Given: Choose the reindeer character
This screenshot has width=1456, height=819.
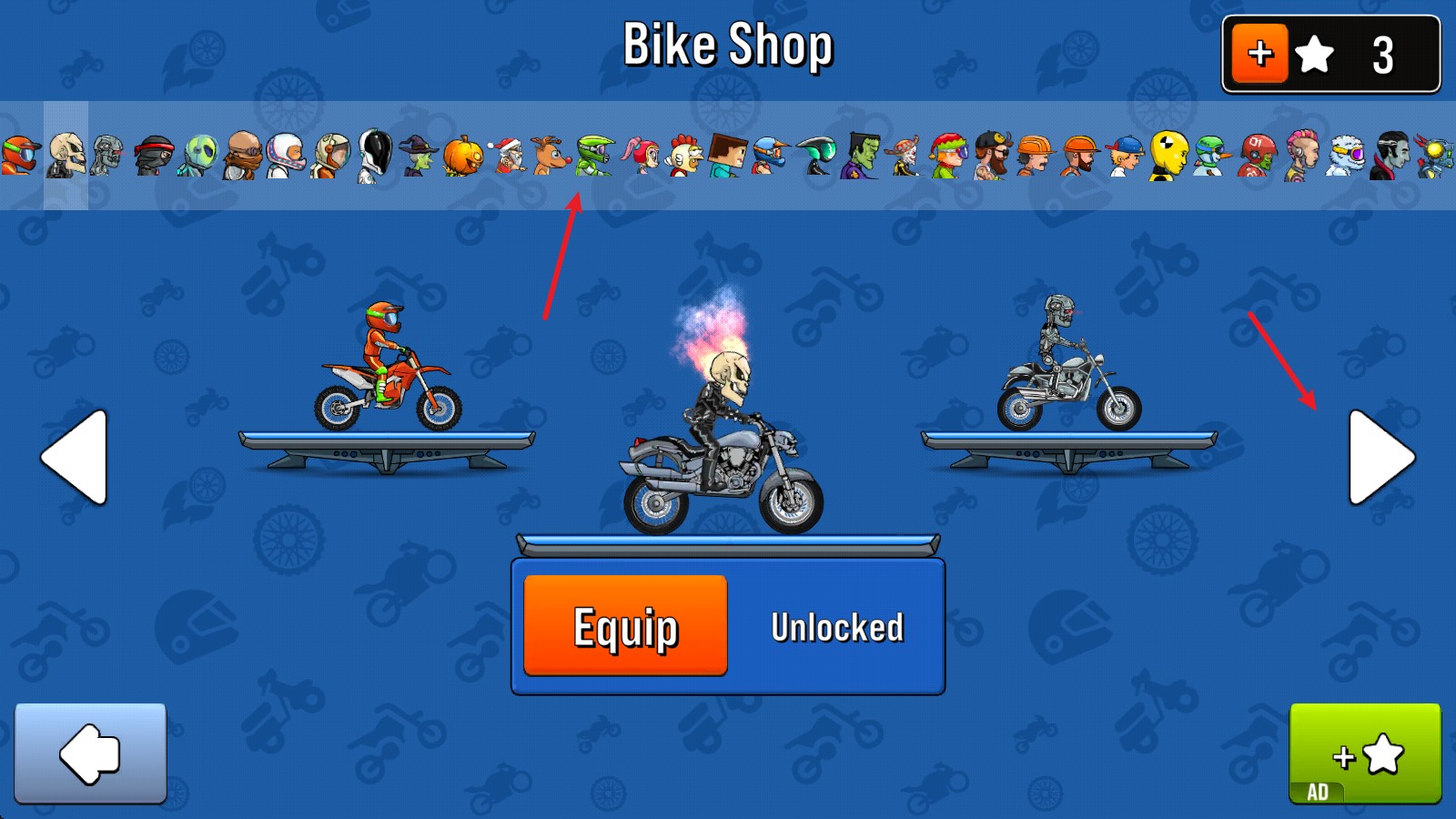Looking at the screenshot, I should (551, 156).
